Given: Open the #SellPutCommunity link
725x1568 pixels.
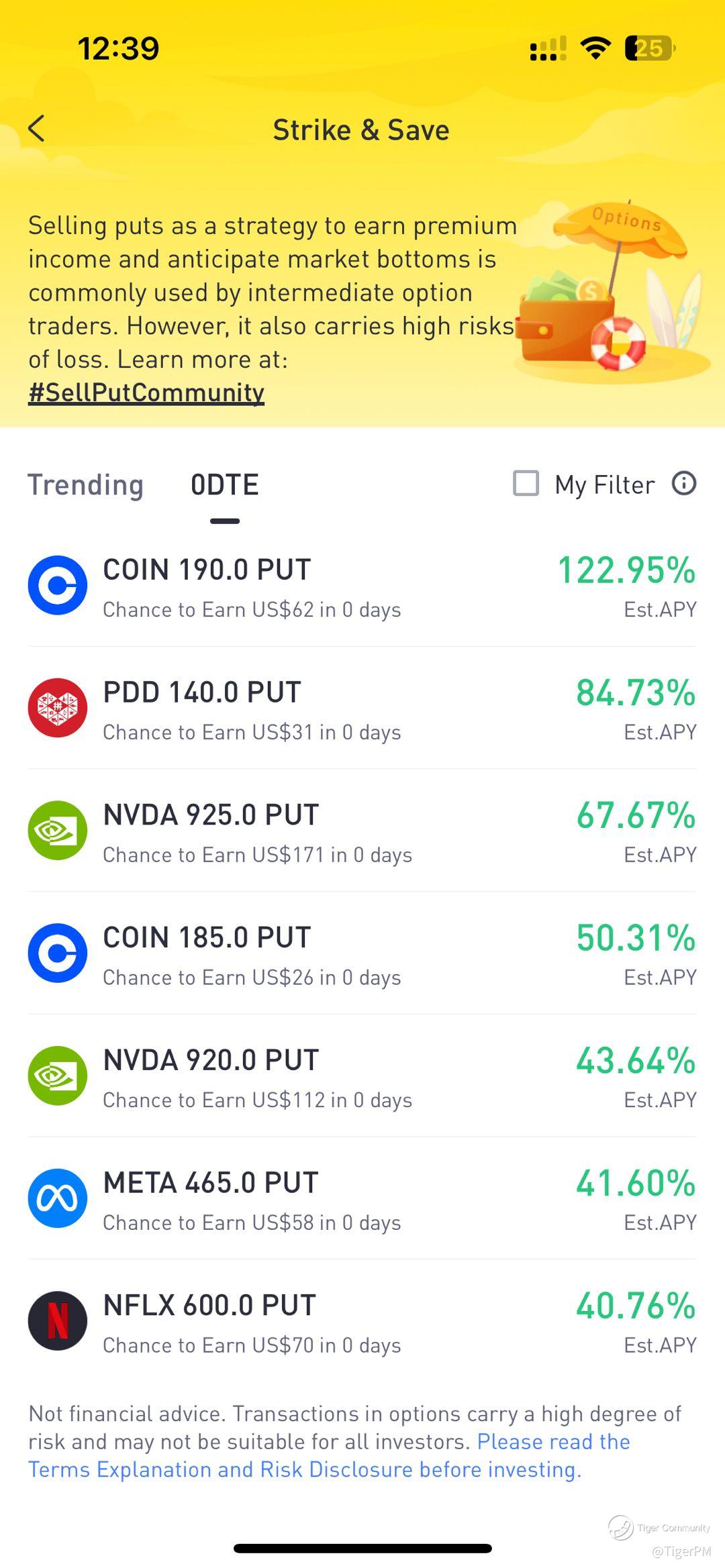Looking at the screenshot, I should click(146, 393).
